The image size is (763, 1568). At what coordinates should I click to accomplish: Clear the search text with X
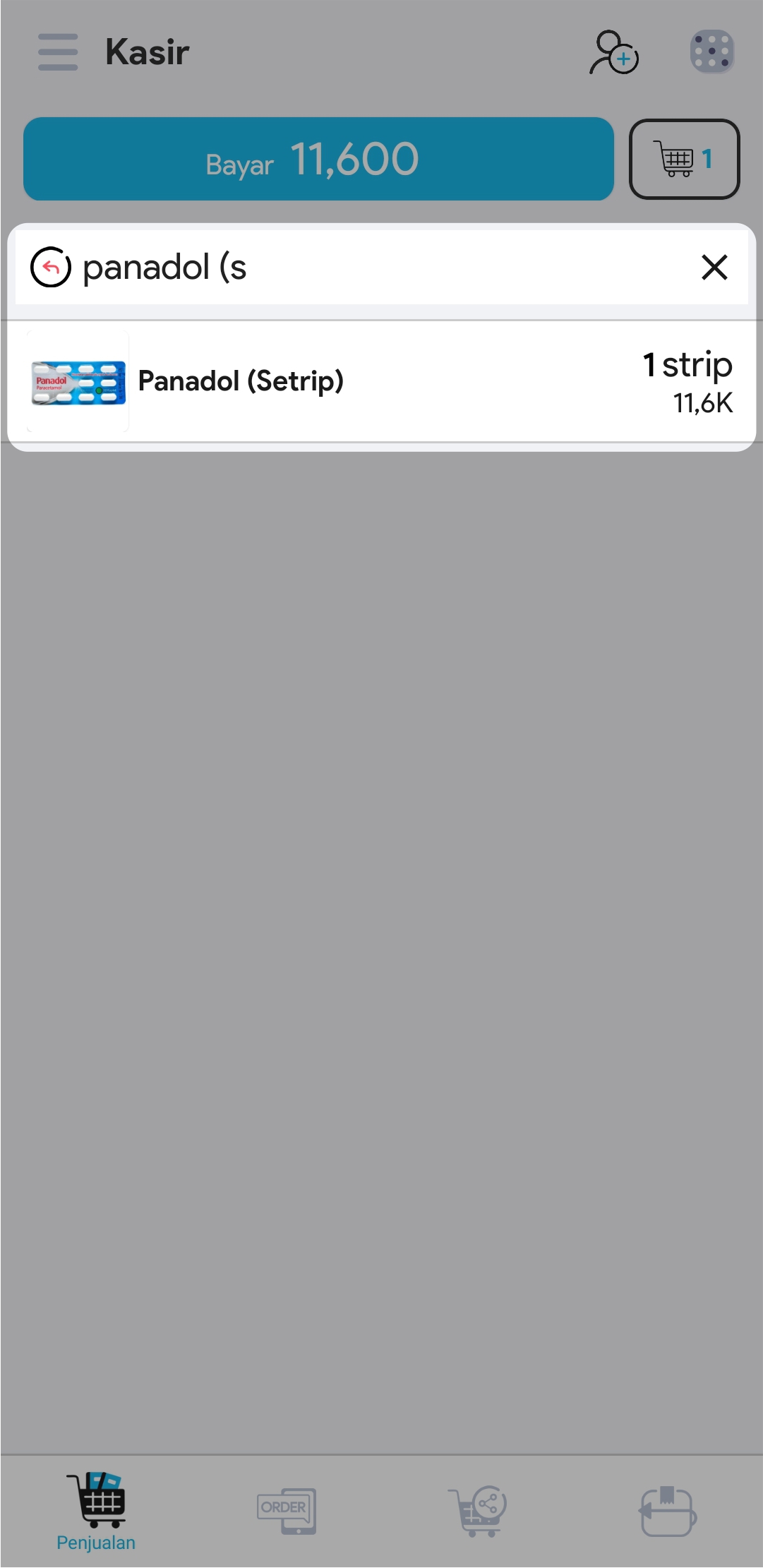coord(714,268)
